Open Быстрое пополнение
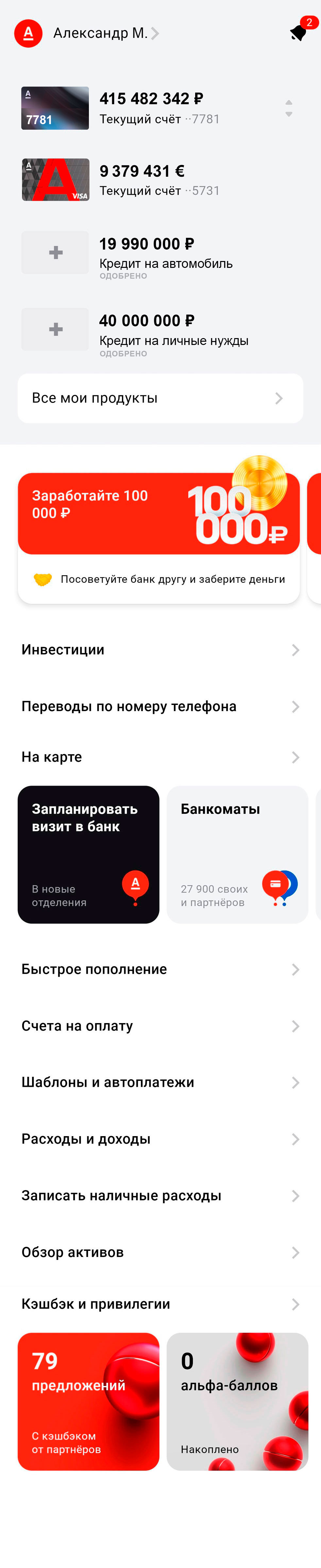 pos(160,969)
